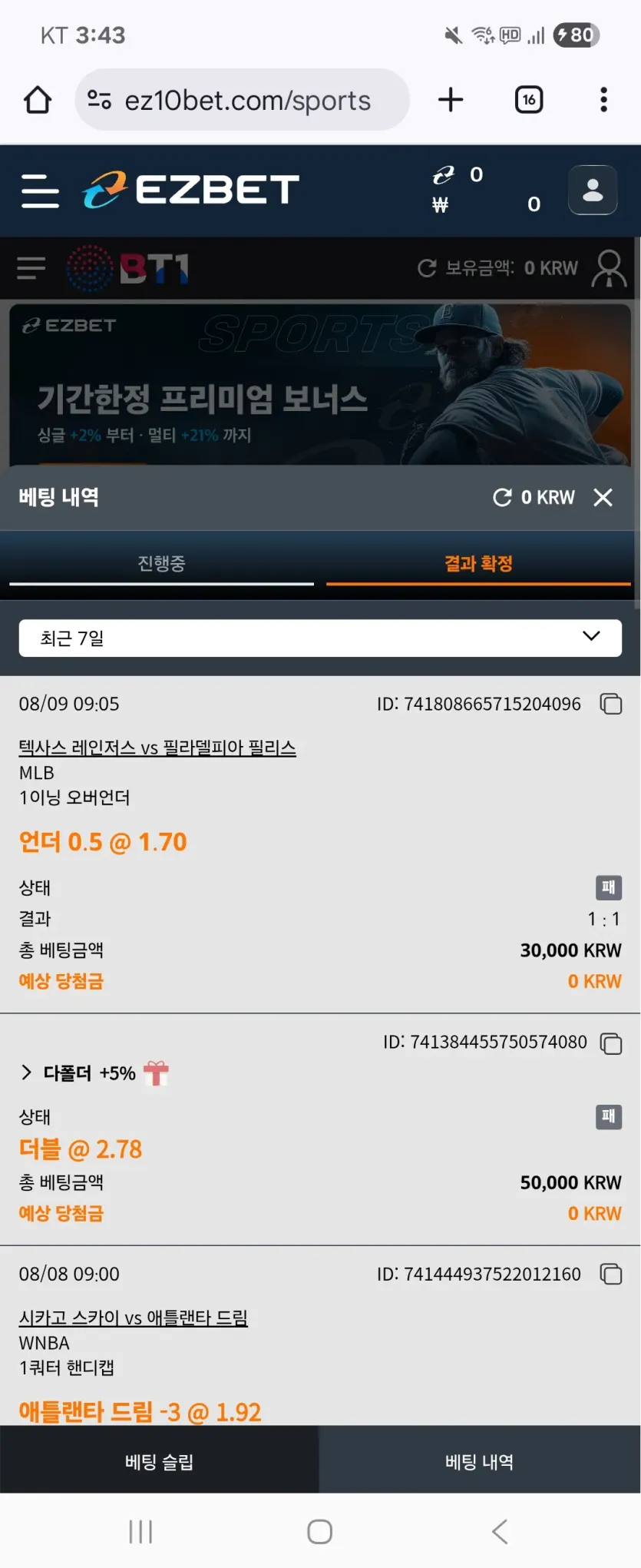
Task: Expand the 최근 7일 period dropdown
Action: (320, 638)
